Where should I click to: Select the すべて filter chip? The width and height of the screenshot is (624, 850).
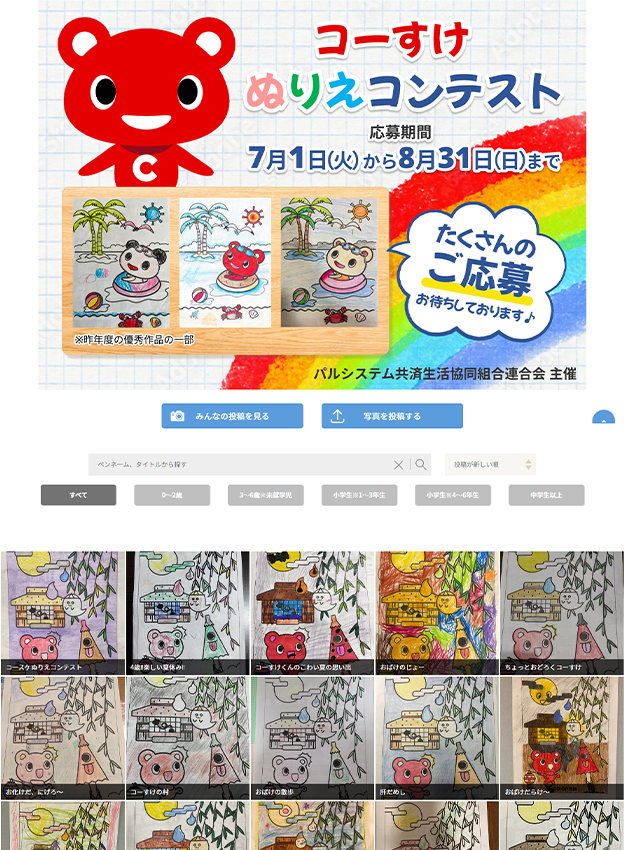(78, 495)
